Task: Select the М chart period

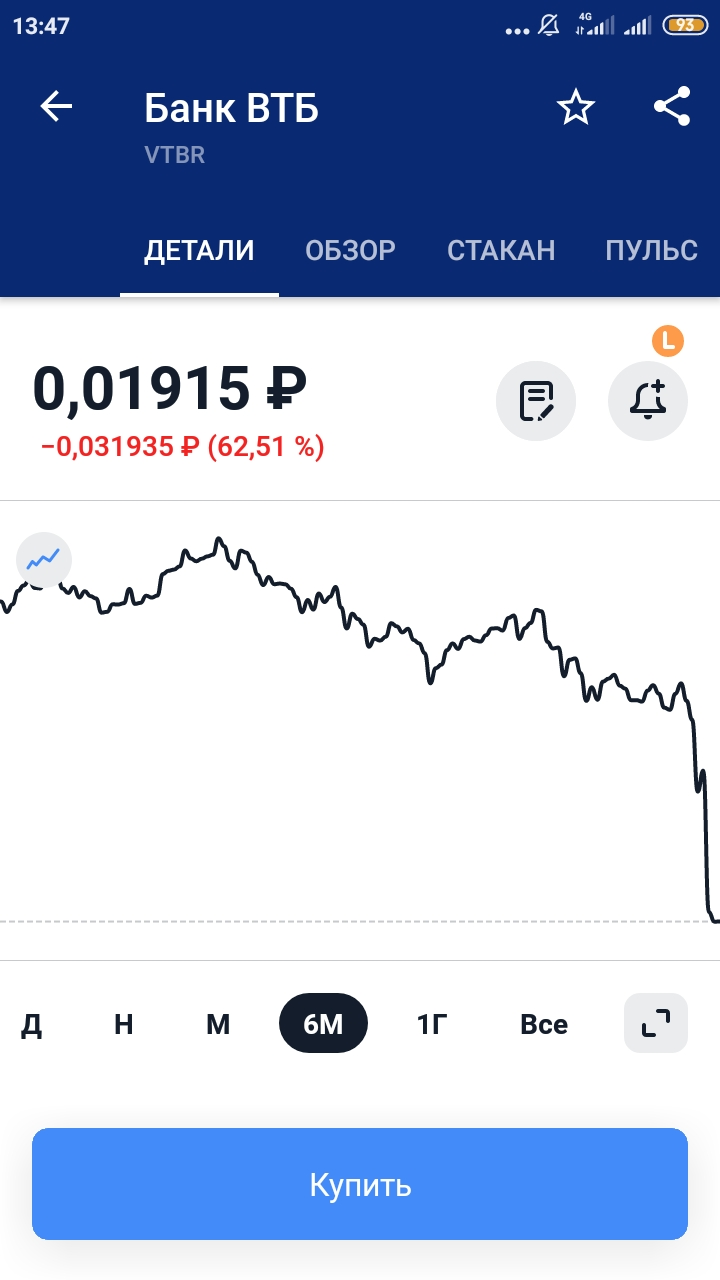Action: (218, 1024)
